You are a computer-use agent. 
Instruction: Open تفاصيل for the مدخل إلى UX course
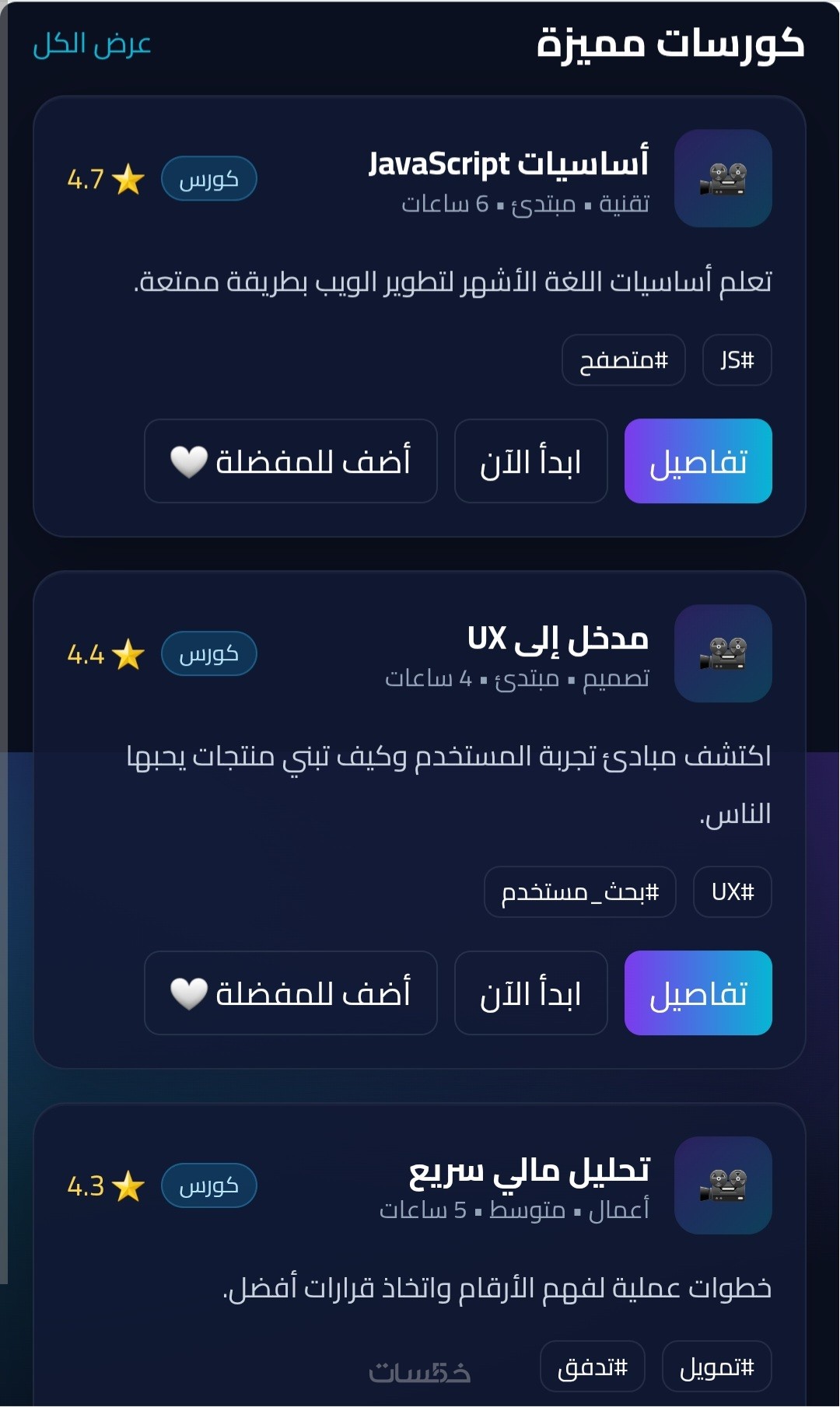(698, 993)
